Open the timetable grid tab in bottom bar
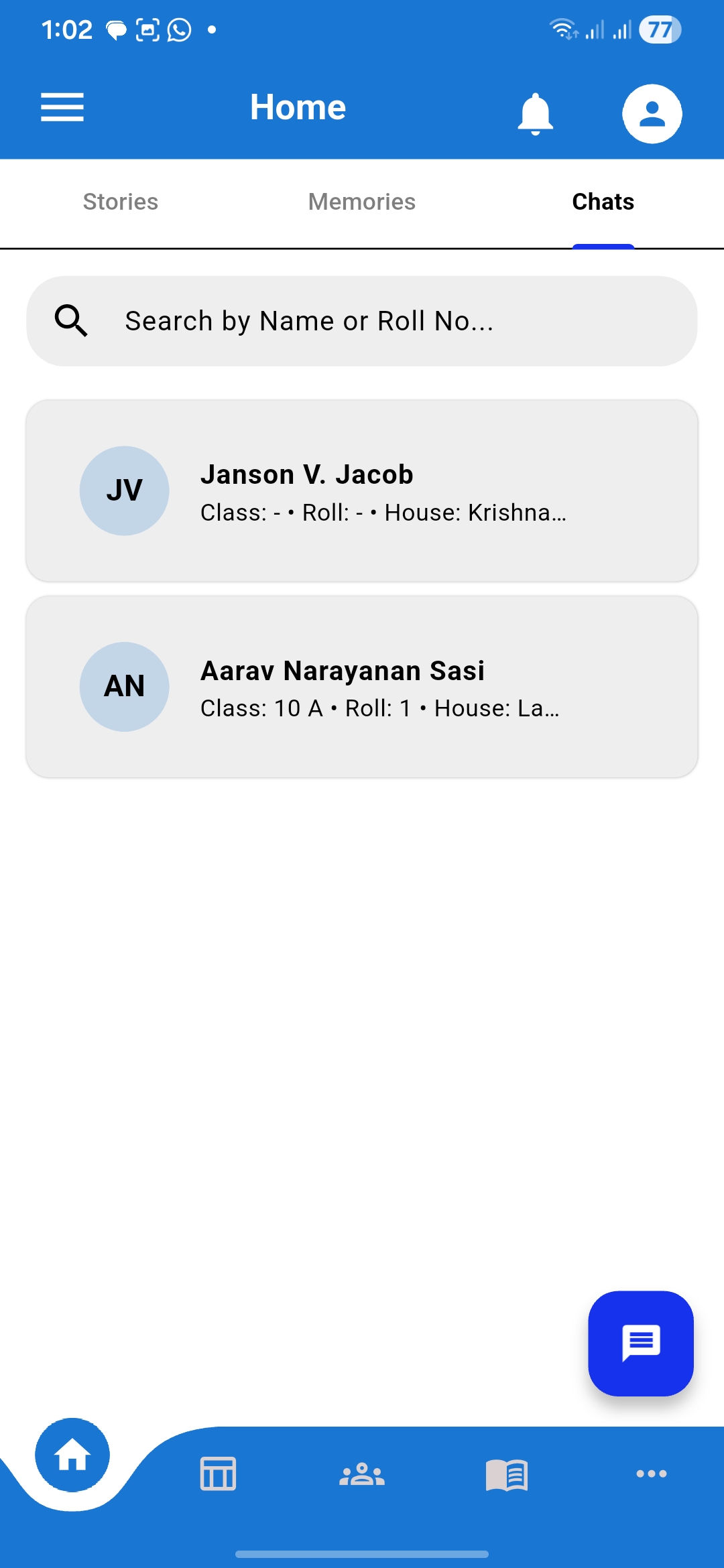The image size is (724, 1568). pos(218,1474)
